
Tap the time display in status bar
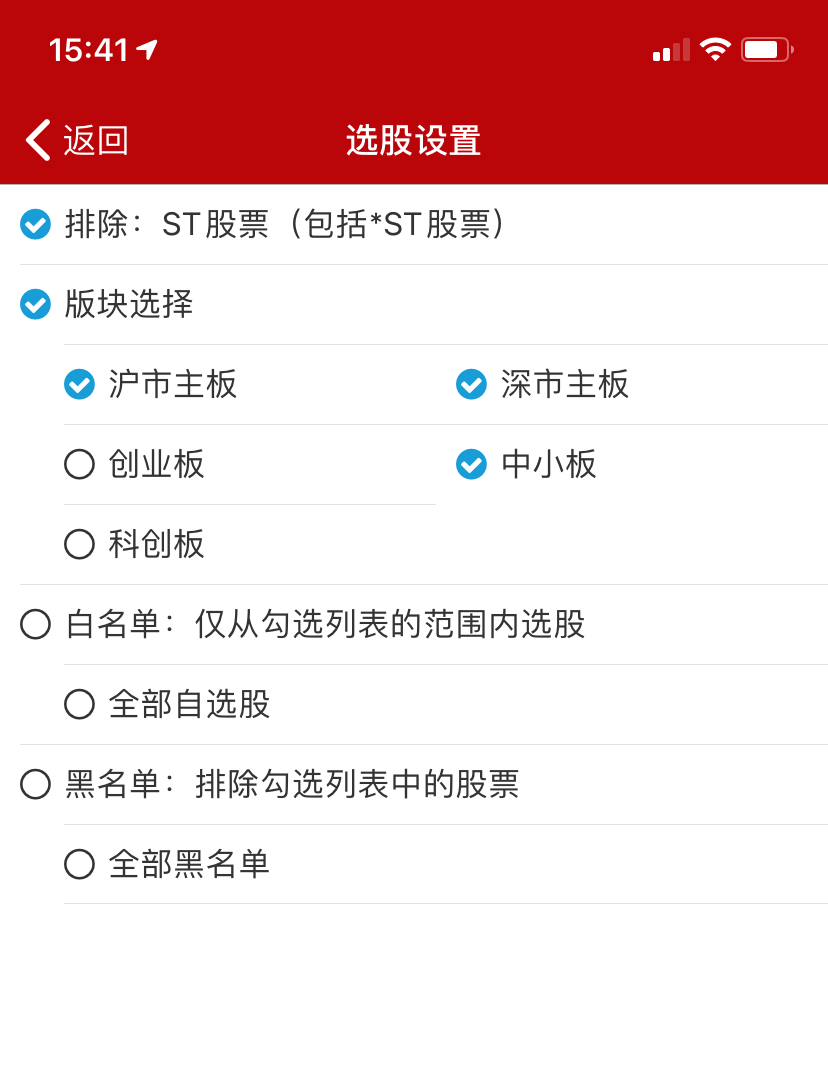coord(88,47)
